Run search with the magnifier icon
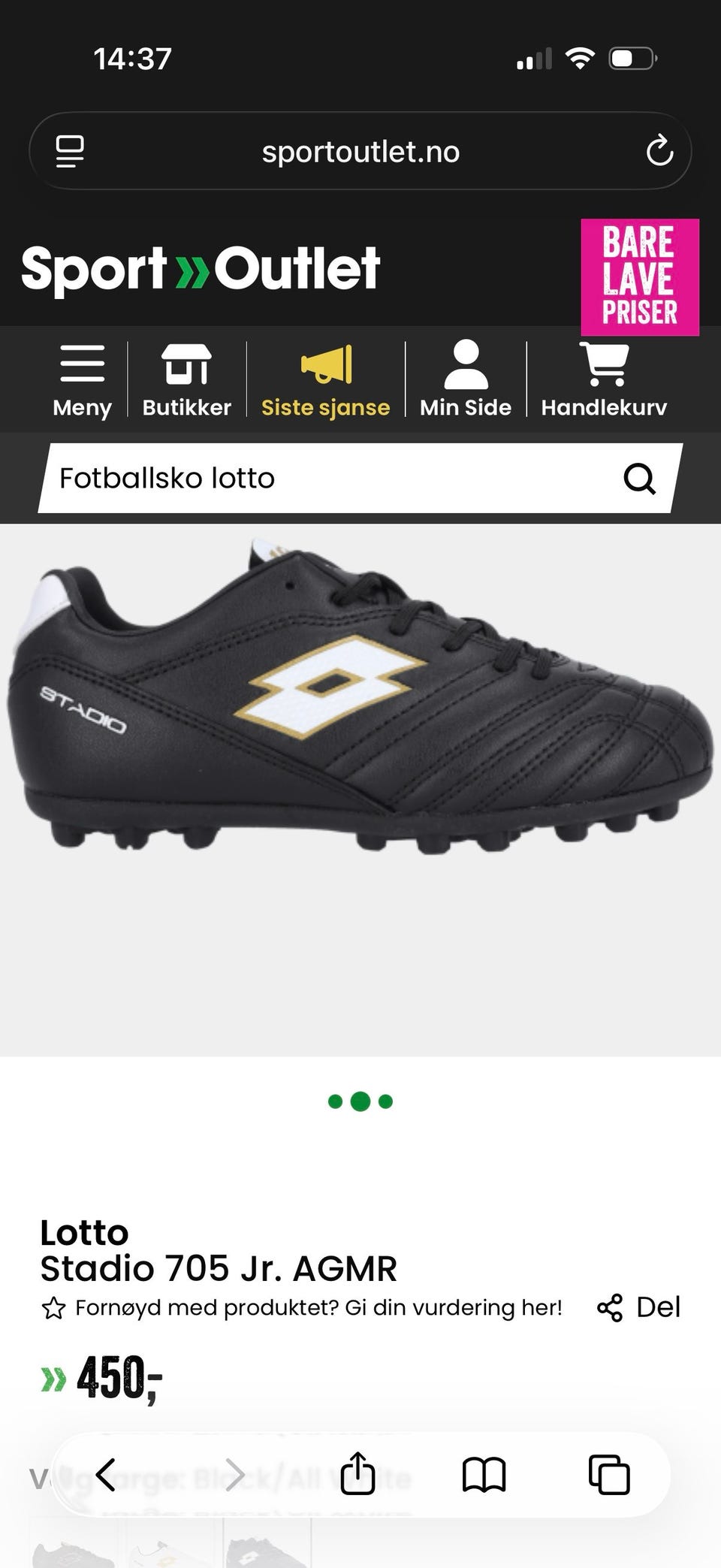This screenshot has width=721, height=1568. coord(639,478)
